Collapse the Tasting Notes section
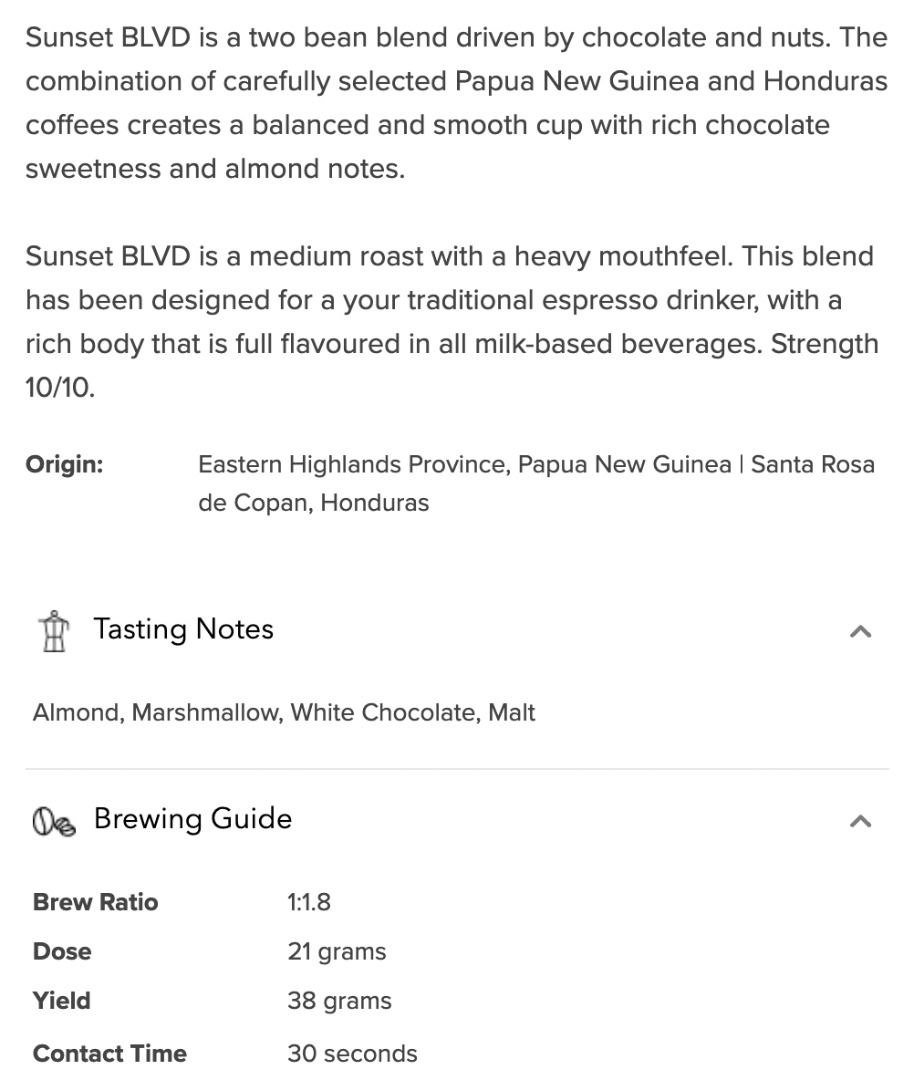899x1080 pixels. tap(859, 631)
